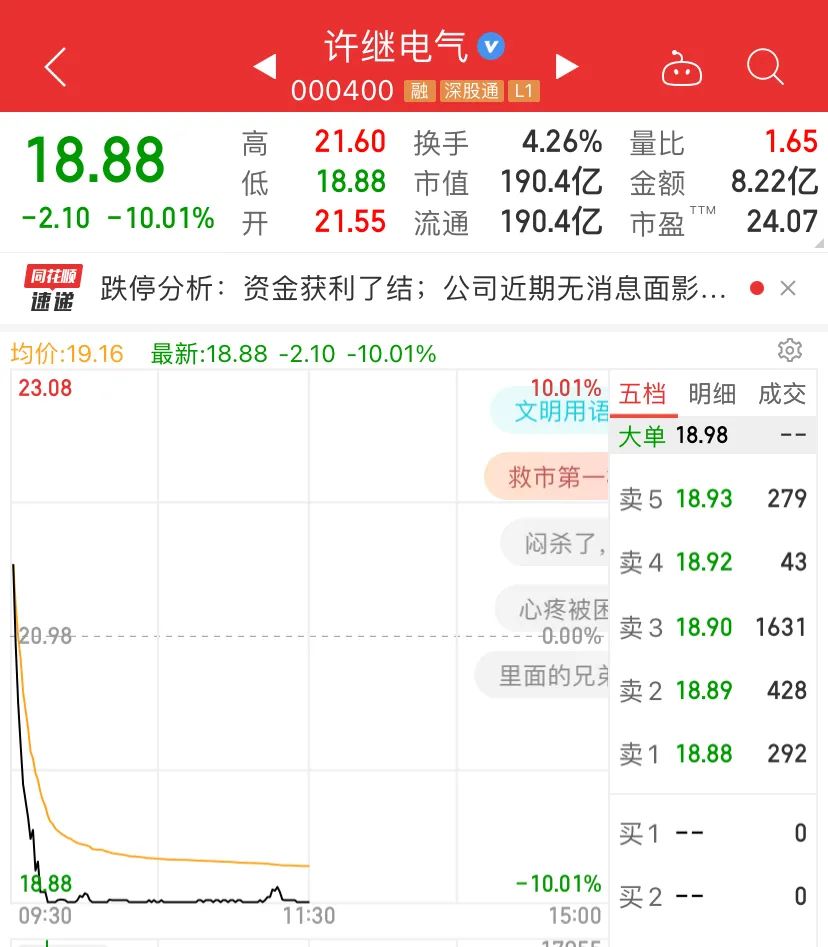Switch to the 明细 tab
The height and width of the screenshot is (947, 828).
(713, 394)
